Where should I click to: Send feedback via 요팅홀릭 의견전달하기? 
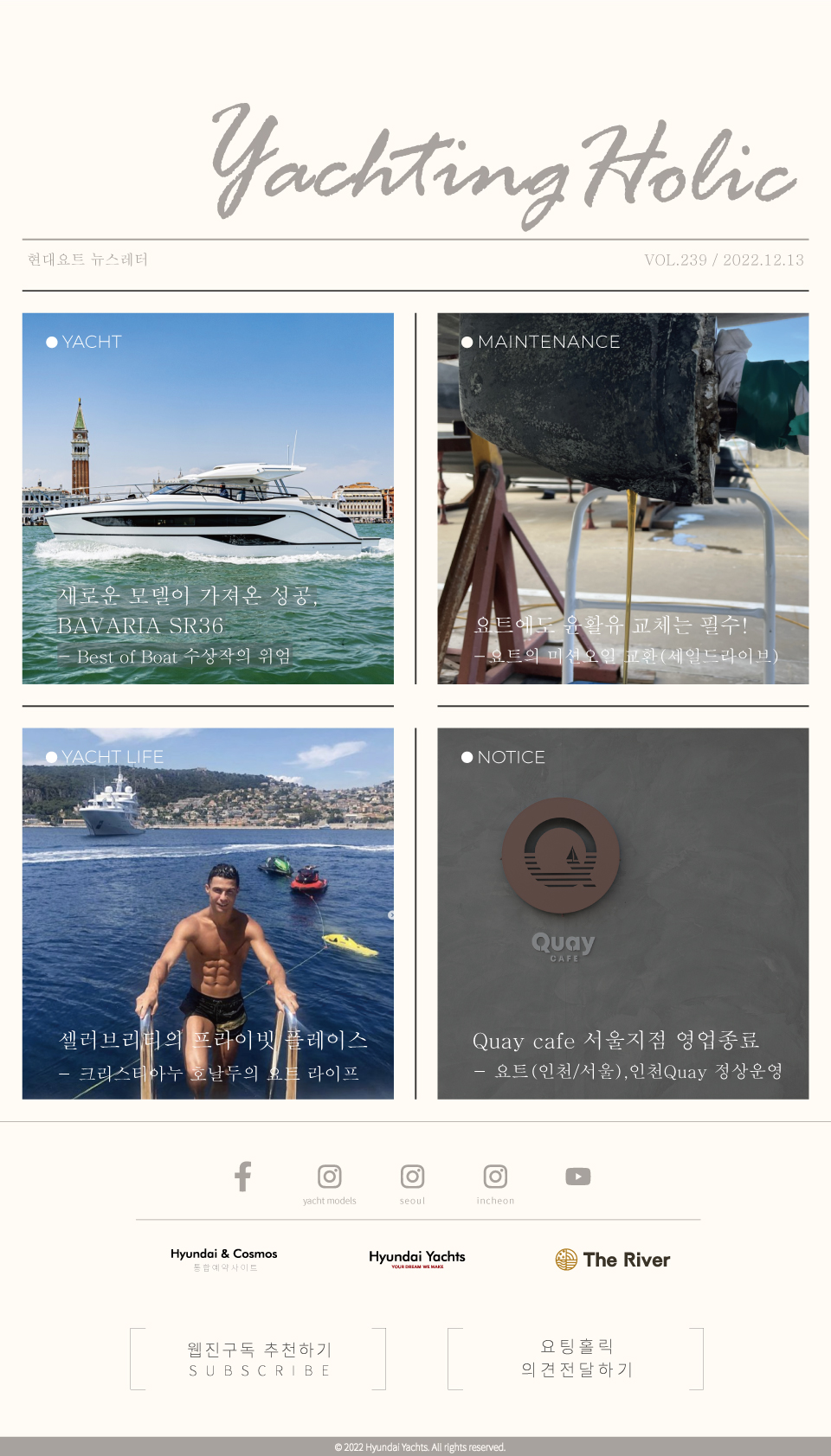[x=576, y=1358]
